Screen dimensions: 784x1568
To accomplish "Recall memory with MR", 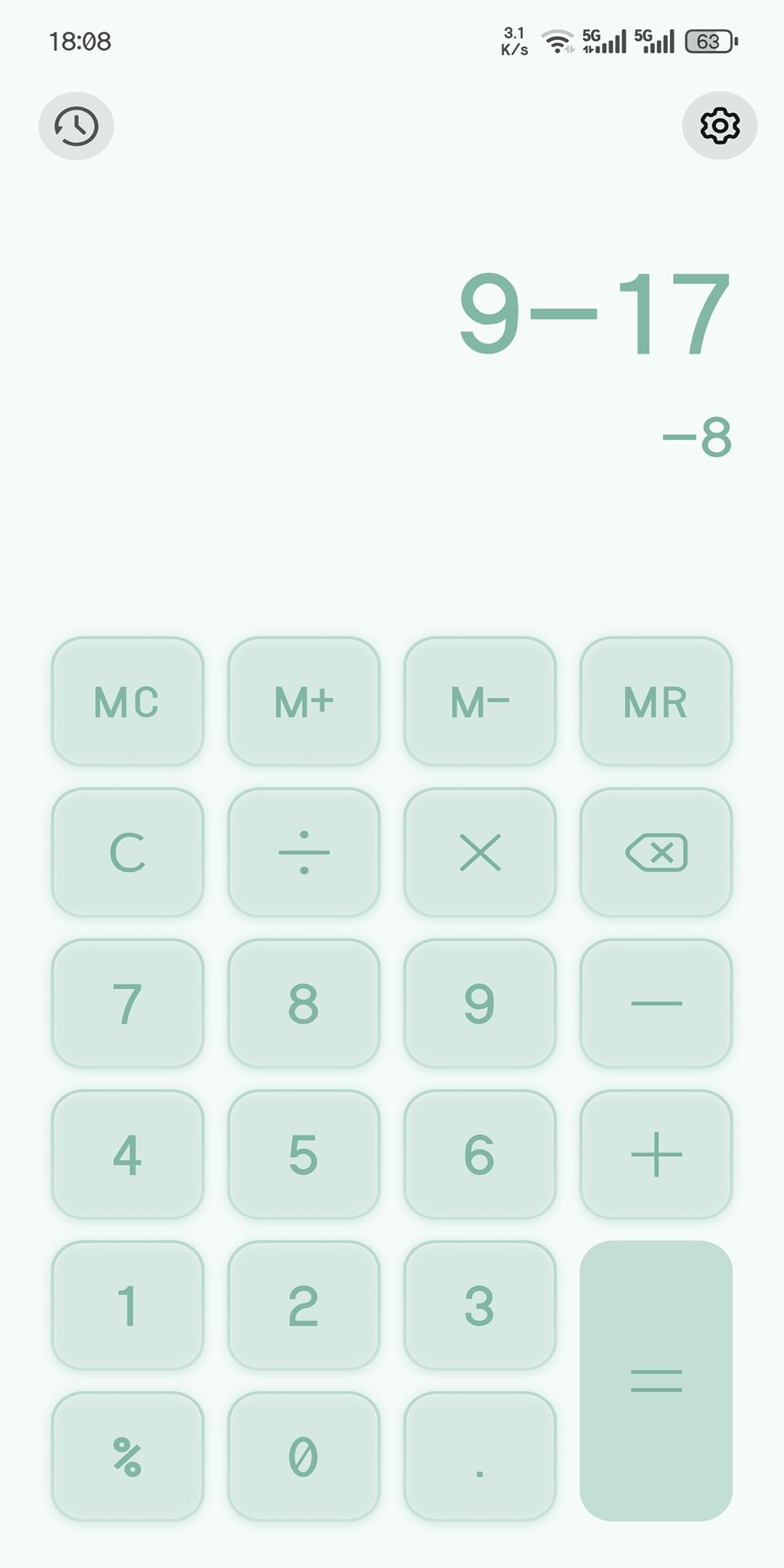I will pyautogui.click(x=656, y=701).
